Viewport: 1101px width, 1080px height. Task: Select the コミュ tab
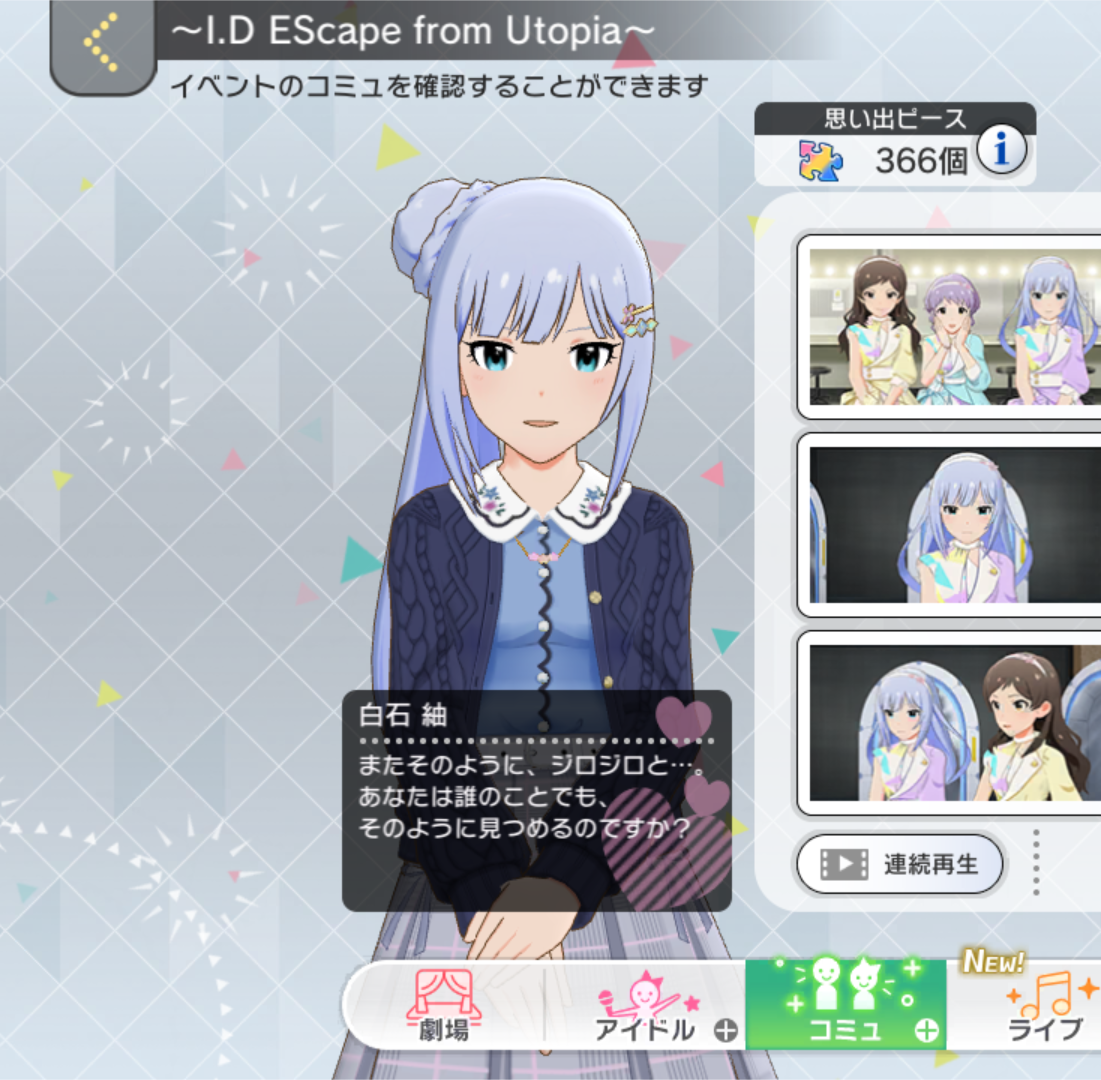pyautogui.click(x=846, y=1005)
